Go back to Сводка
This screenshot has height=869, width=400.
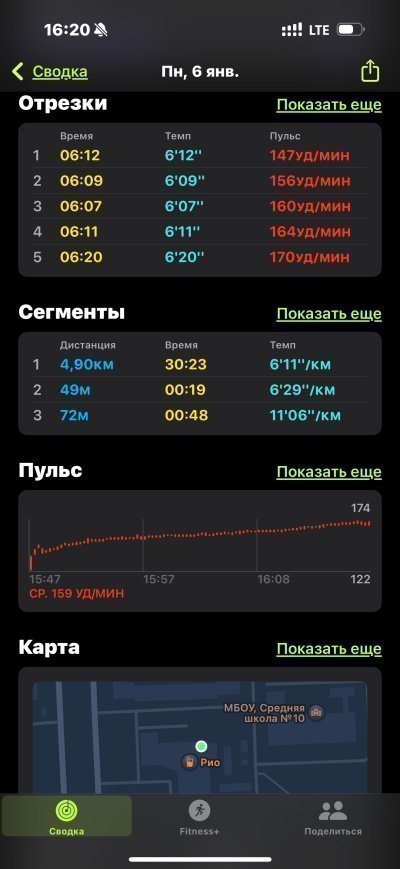[x=50, y=72]
